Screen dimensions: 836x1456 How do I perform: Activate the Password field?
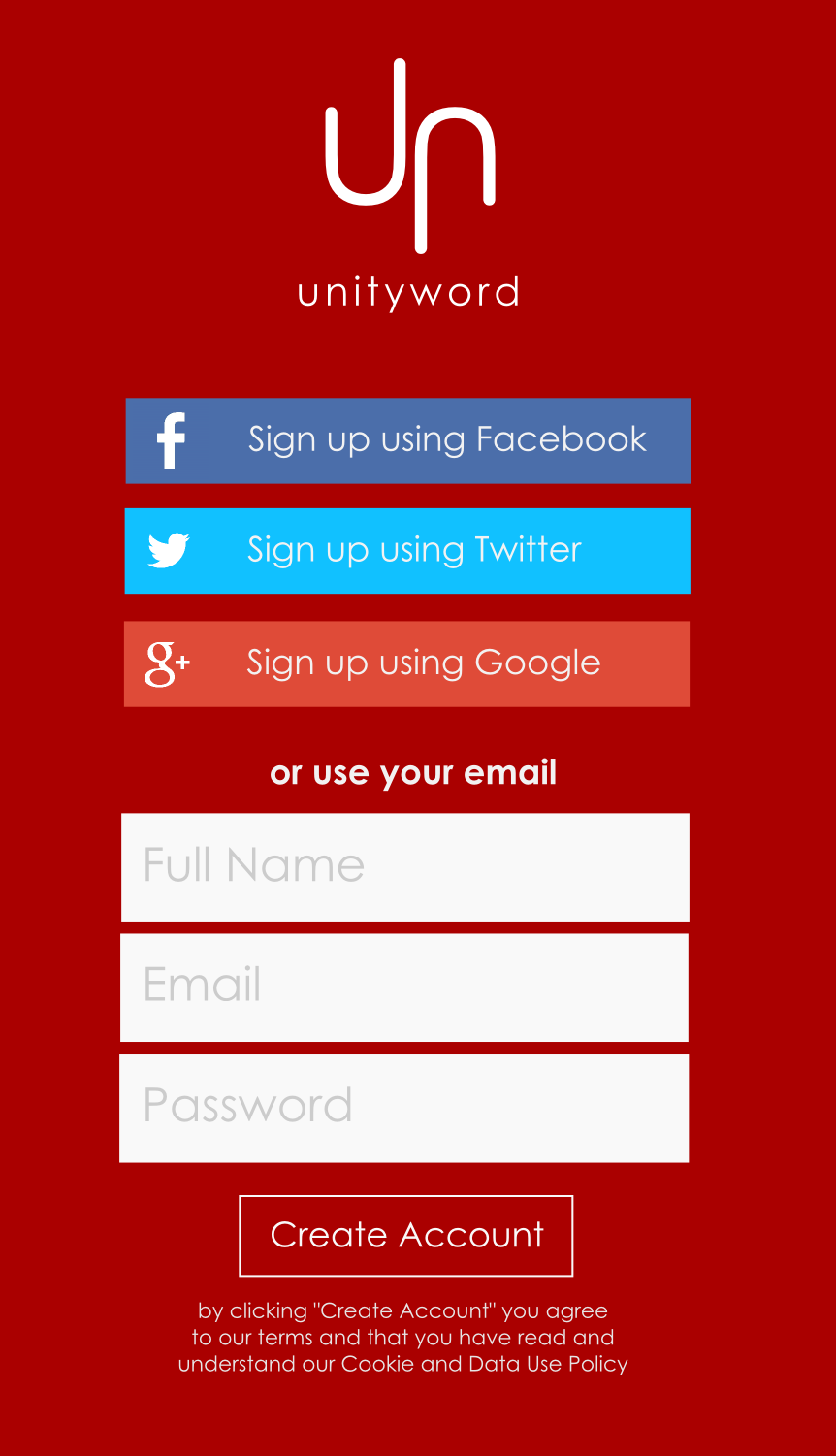point(404,1108)
